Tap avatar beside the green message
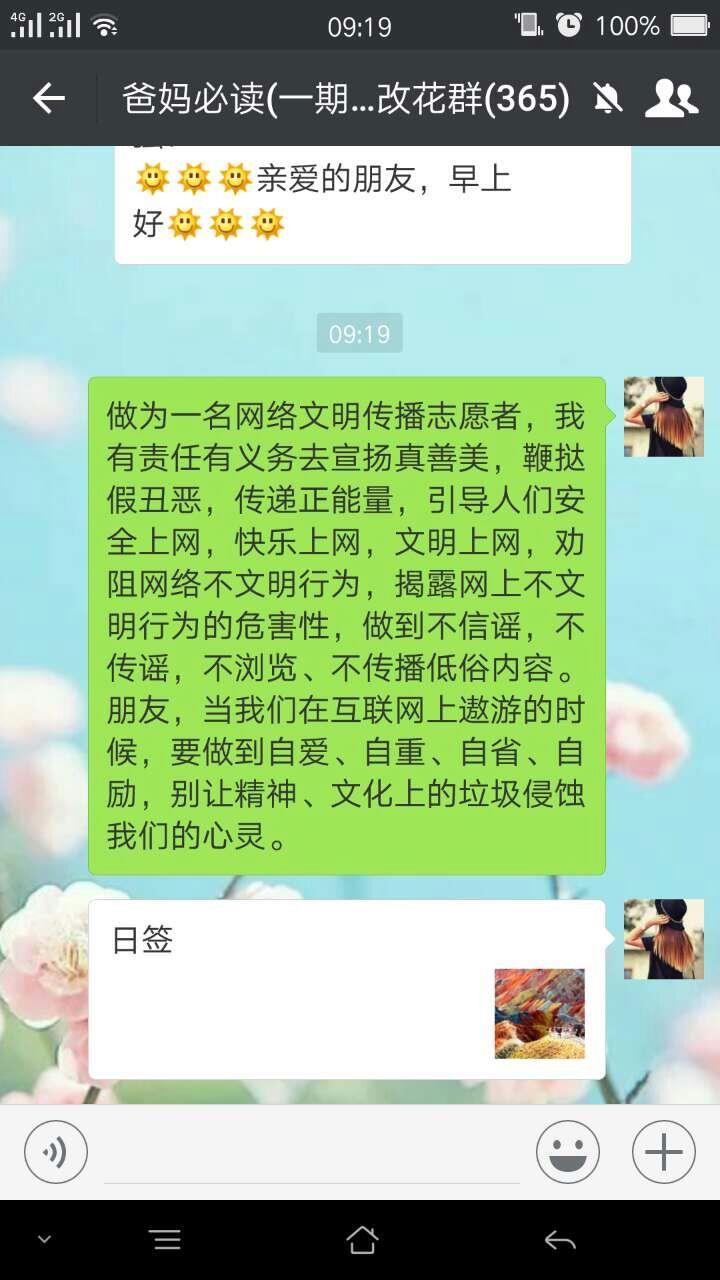 [664, 417]
